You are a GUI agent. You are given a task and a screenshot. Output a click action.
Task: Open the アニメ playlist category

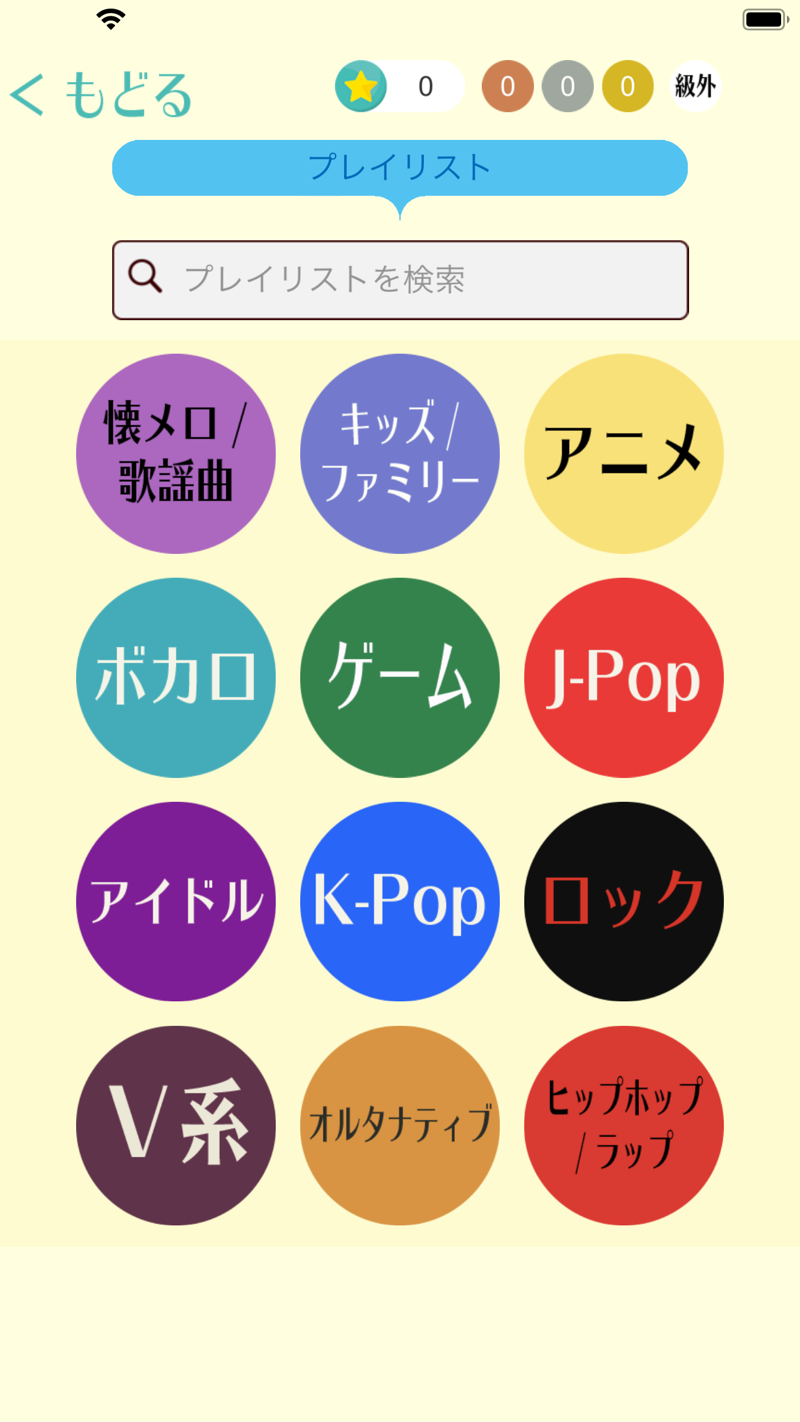[x=623, y=452]
